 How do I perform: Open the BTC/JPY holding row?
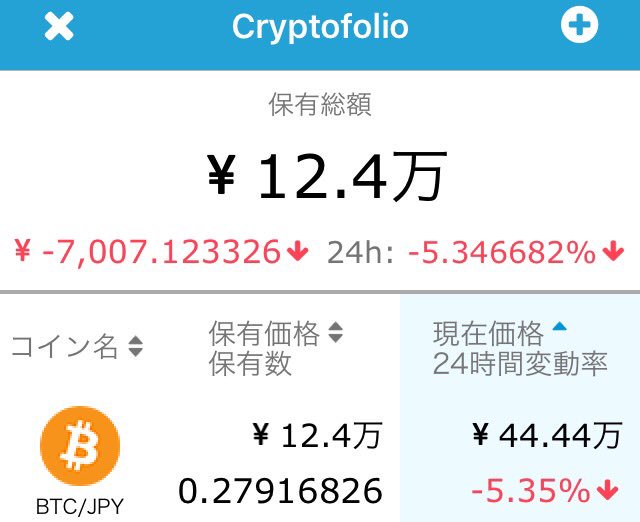coord(320,462)
